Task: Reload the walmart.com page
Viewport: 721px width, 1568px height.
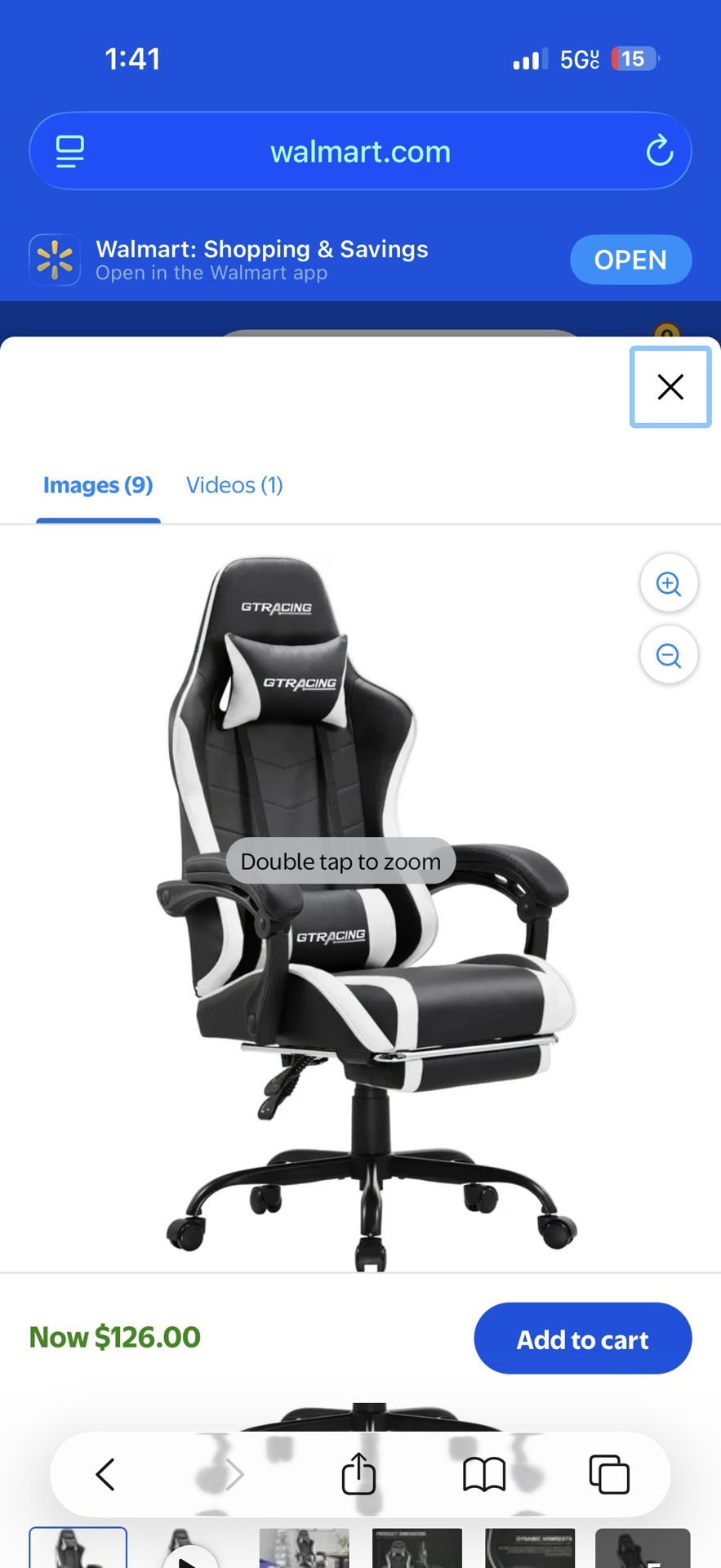Action: [659, 150]
